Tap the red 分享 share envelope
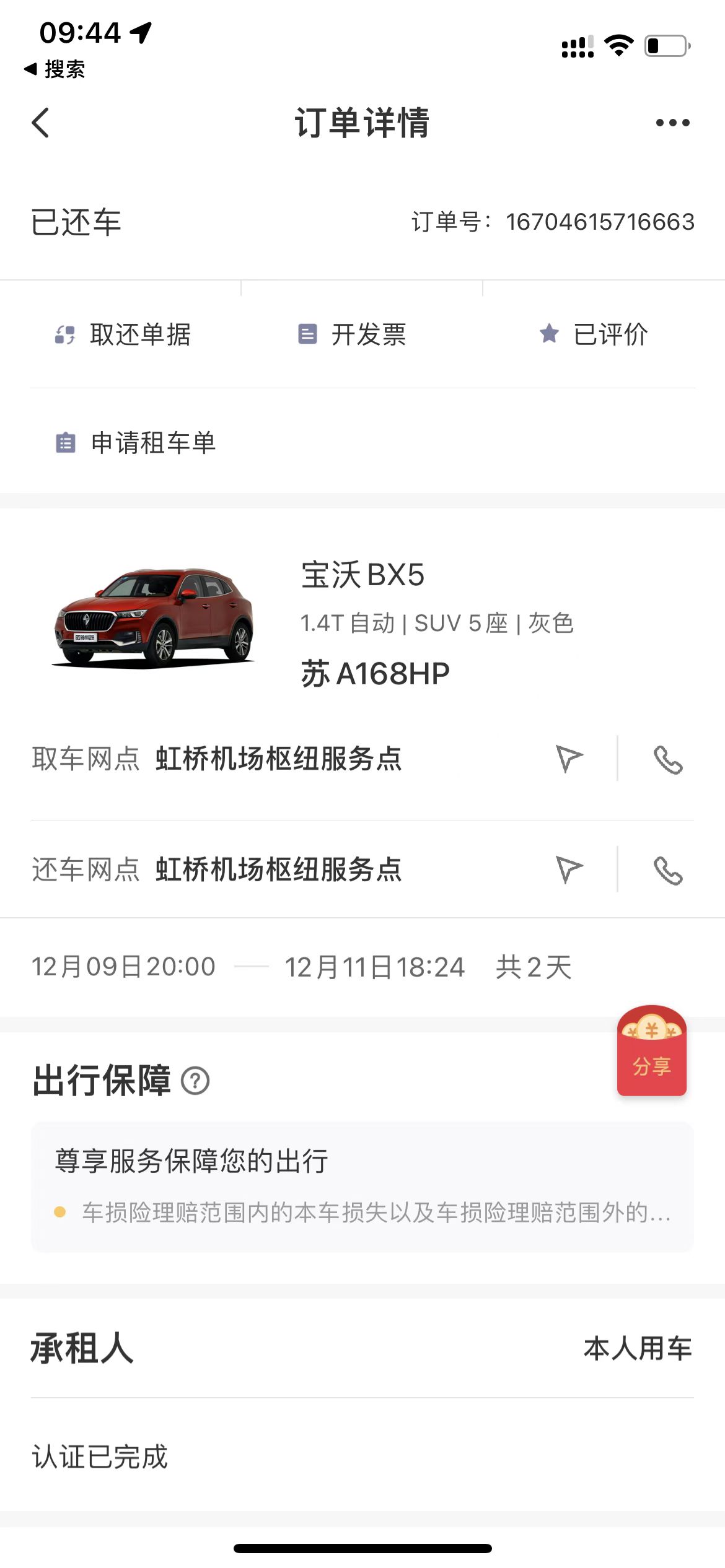Screen dimensions: 725x1568 651,1051
